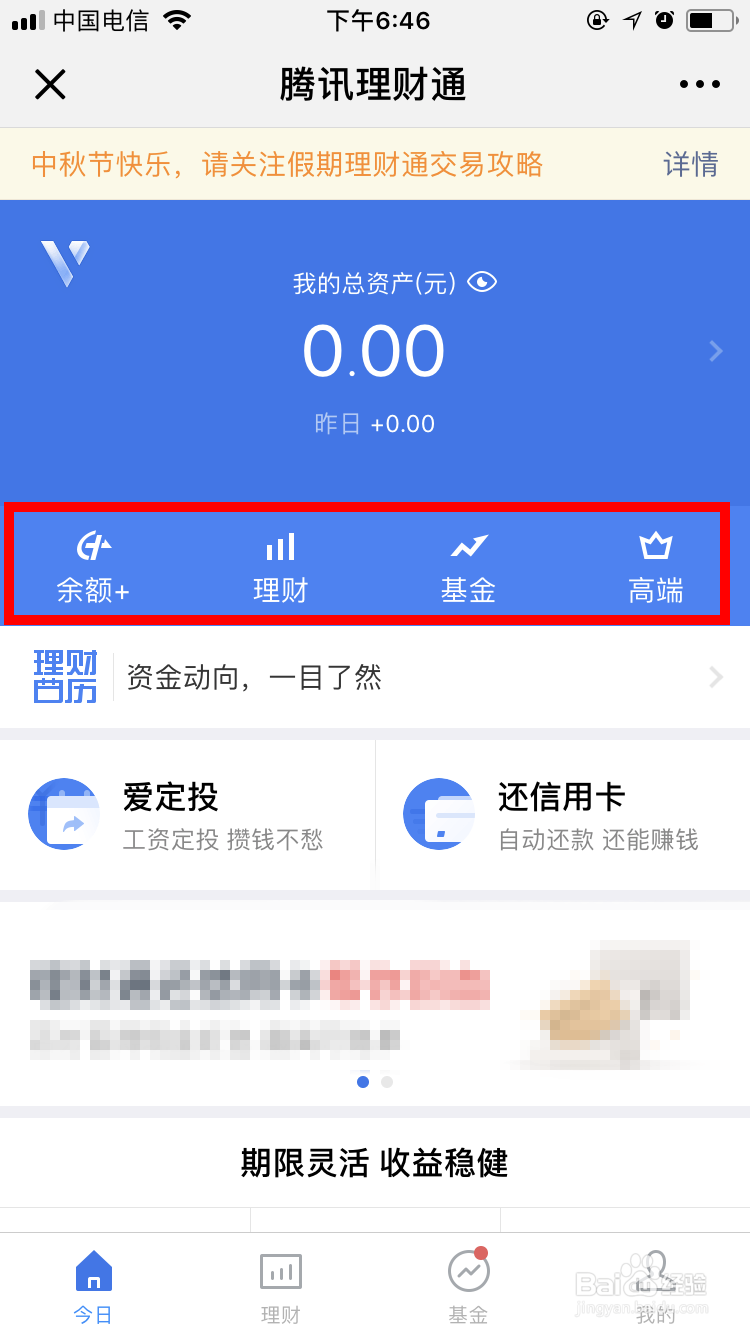Screen dimensions: 750x1334
Task: Open fund movement details with chevron arrow
Action: click(x=716, y=676)
